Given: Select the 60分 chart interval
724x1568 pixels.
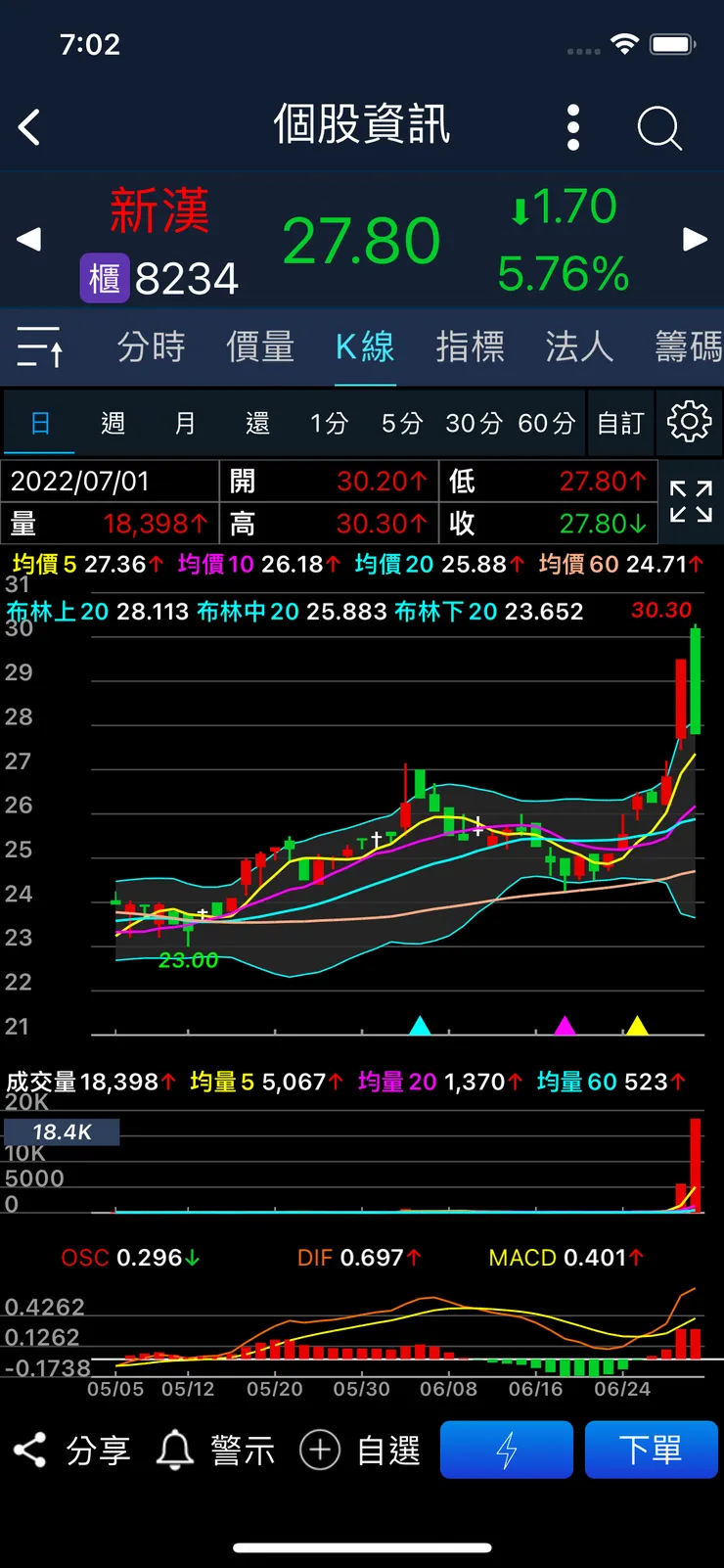Looking at the screenshot, I should click(x=546, y=423).
